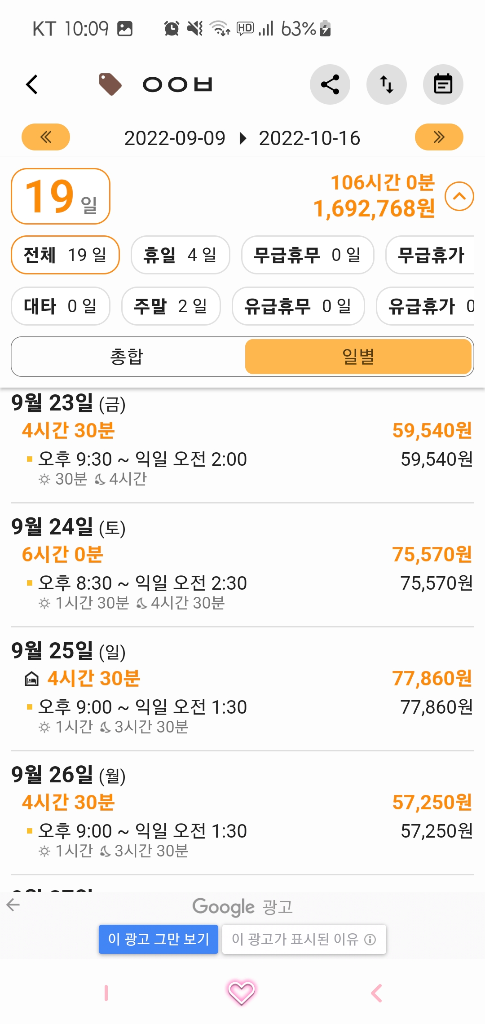Jump to the next date period
Screen dimensions: 485x1024
pos(439,137)
